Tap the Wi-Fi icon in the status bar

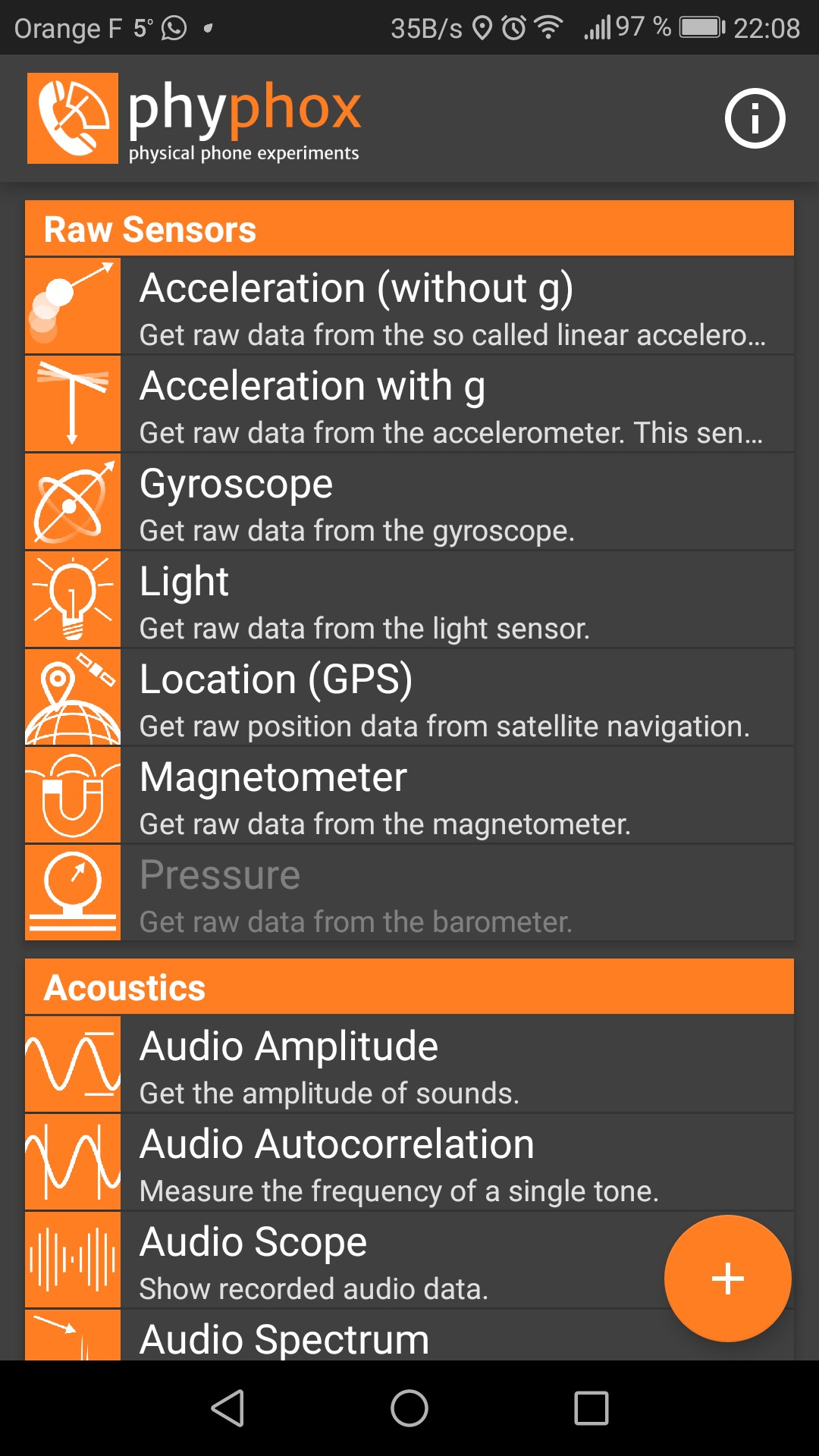point(548,26)
